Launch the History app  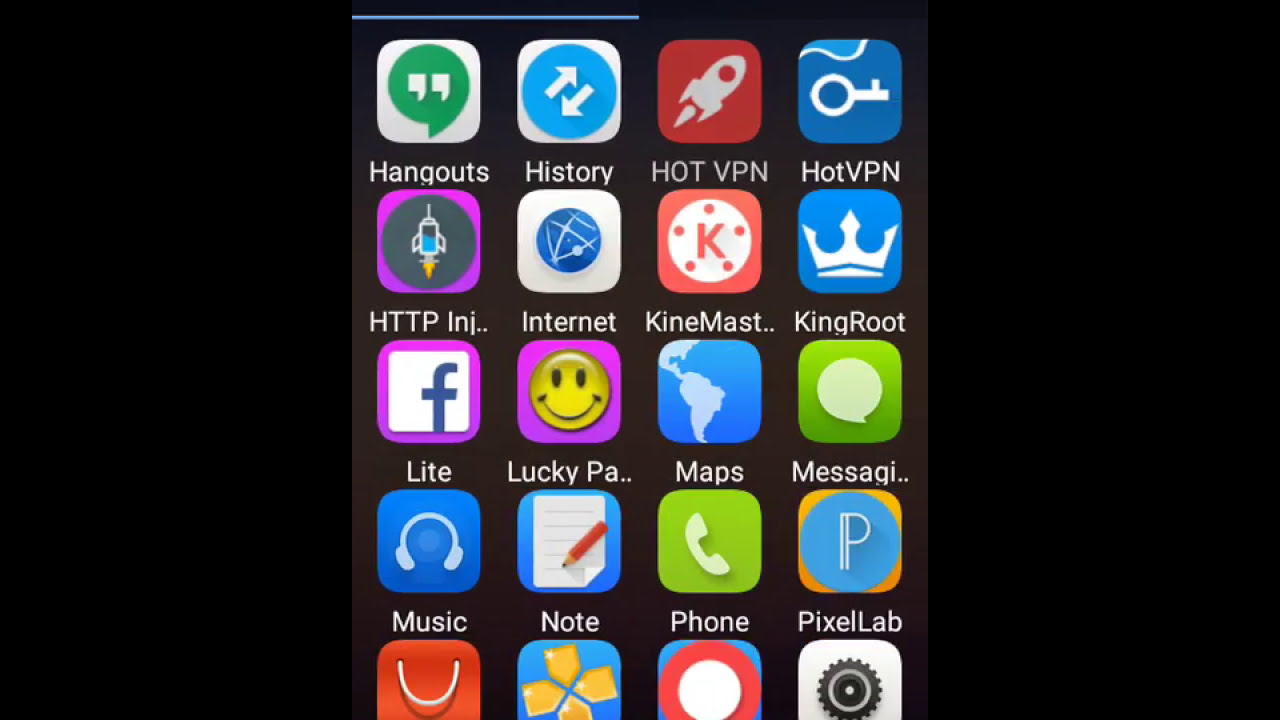[569, 92]
